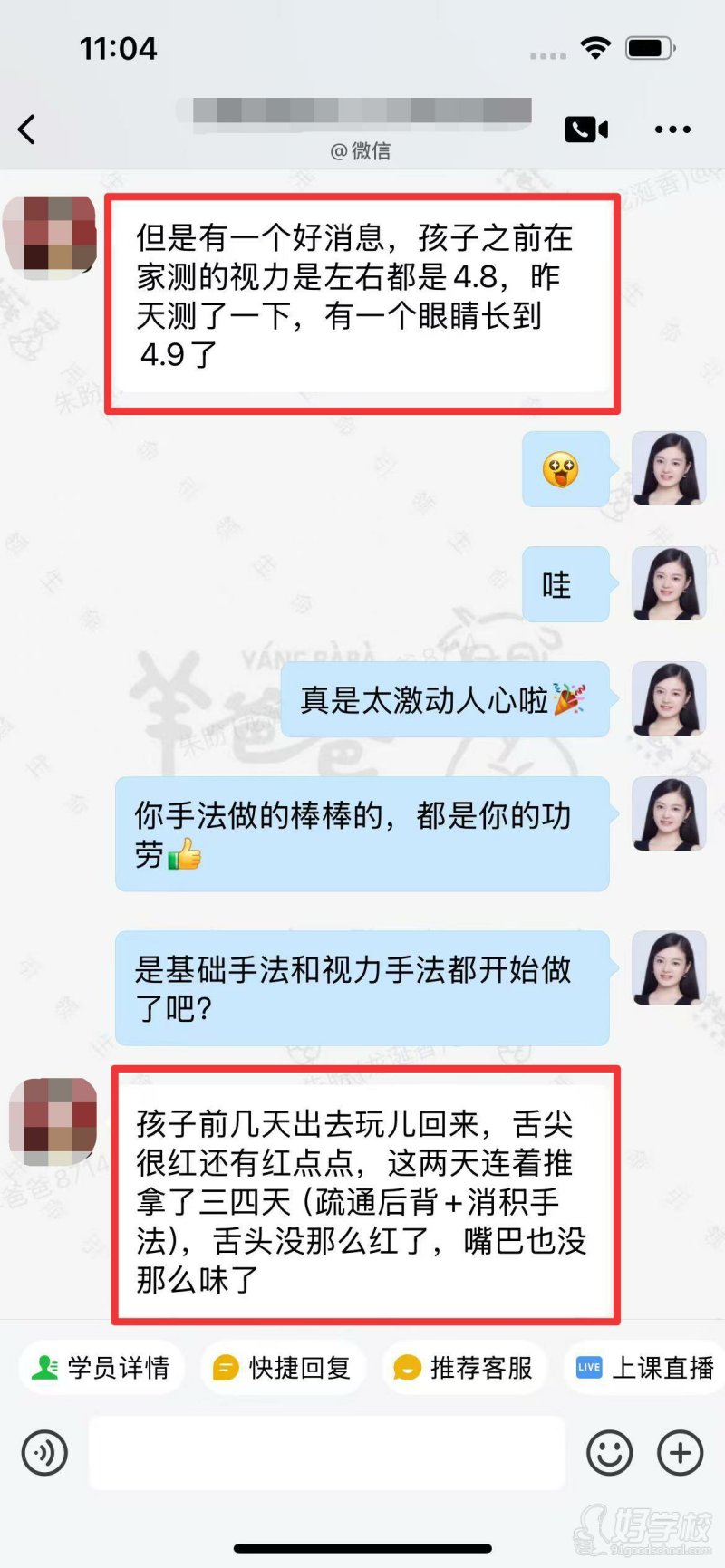Select 快捷回复 quick replies
Viewport: 725px width, 1568px height.
coord(281,1368)
